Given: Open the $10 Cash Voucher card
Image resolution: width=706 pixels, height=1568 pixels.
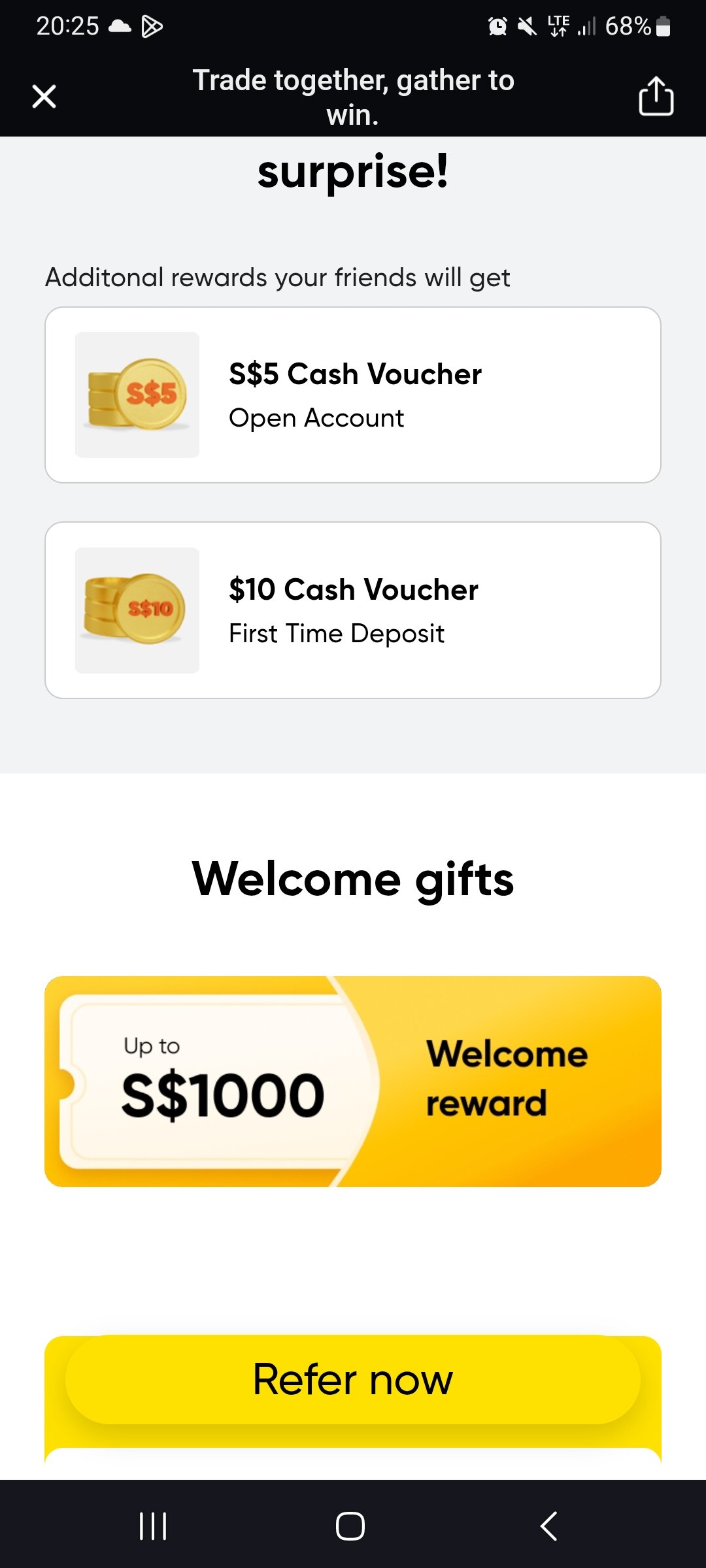Looking at the screenshot, I should (353, 610).
